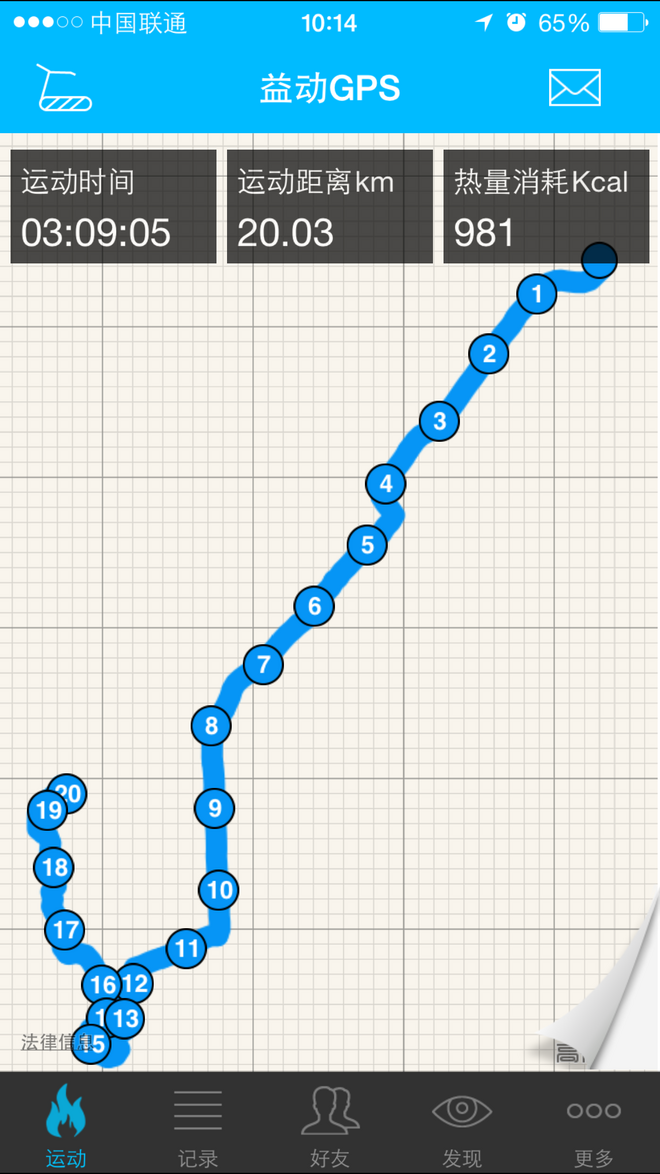This screenshot has height=1174, width=660.
Task: Switch to the 运动 tab
Action: [66, 1124]
